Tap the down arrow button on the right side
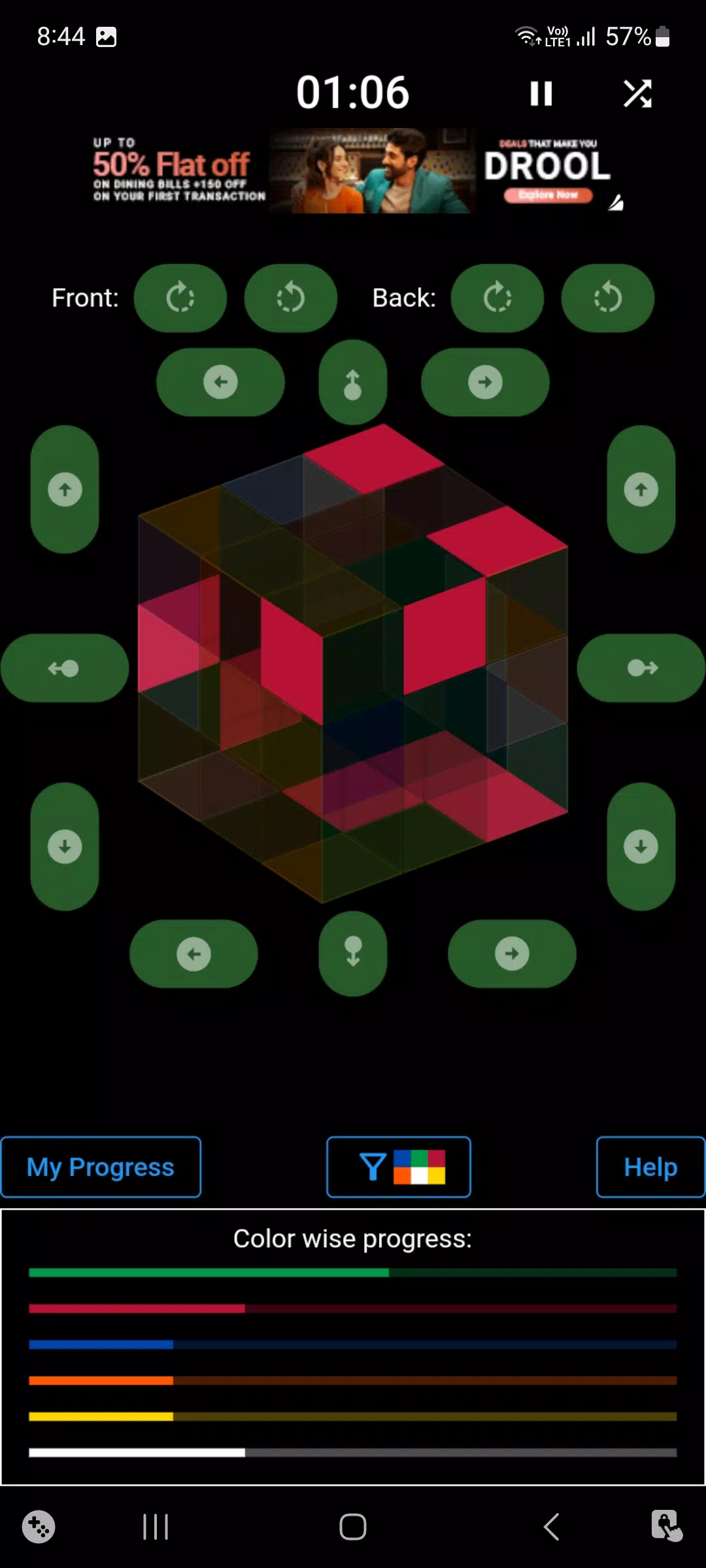This screenshot has width=706, height=1568. point(641,847)
